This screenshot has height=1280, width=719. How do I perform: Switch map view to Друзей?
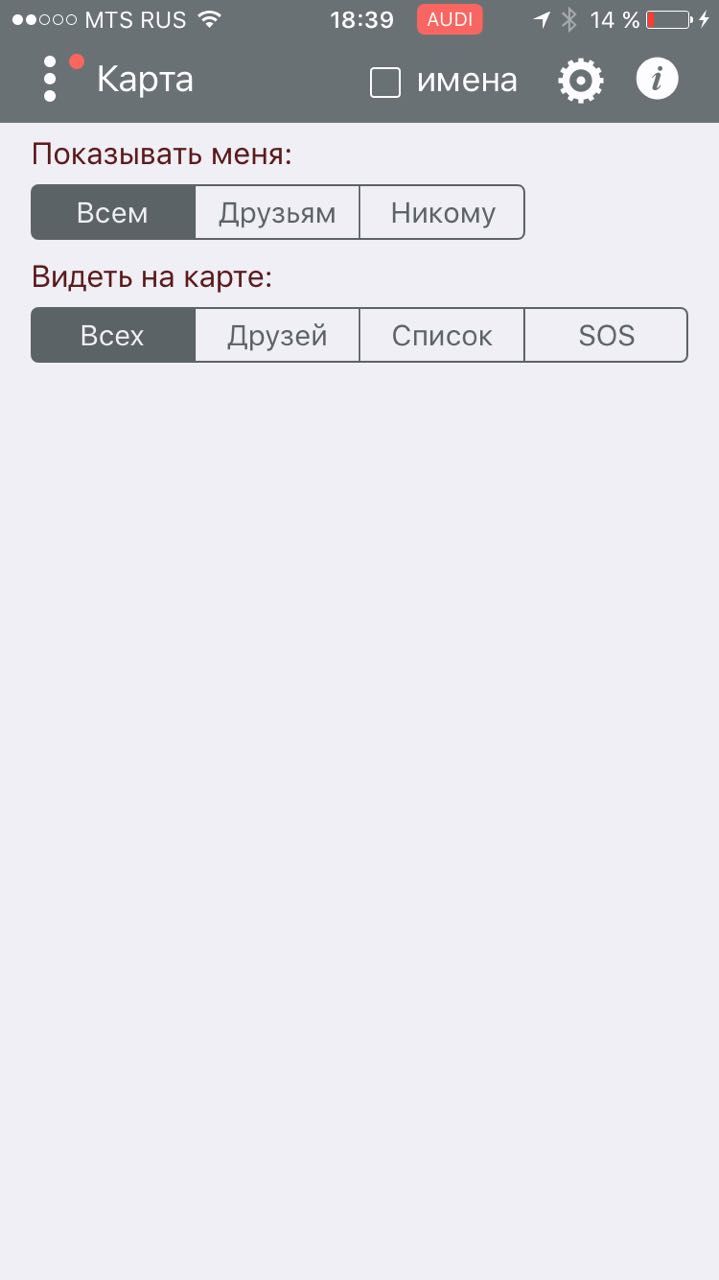click(277, 335)
